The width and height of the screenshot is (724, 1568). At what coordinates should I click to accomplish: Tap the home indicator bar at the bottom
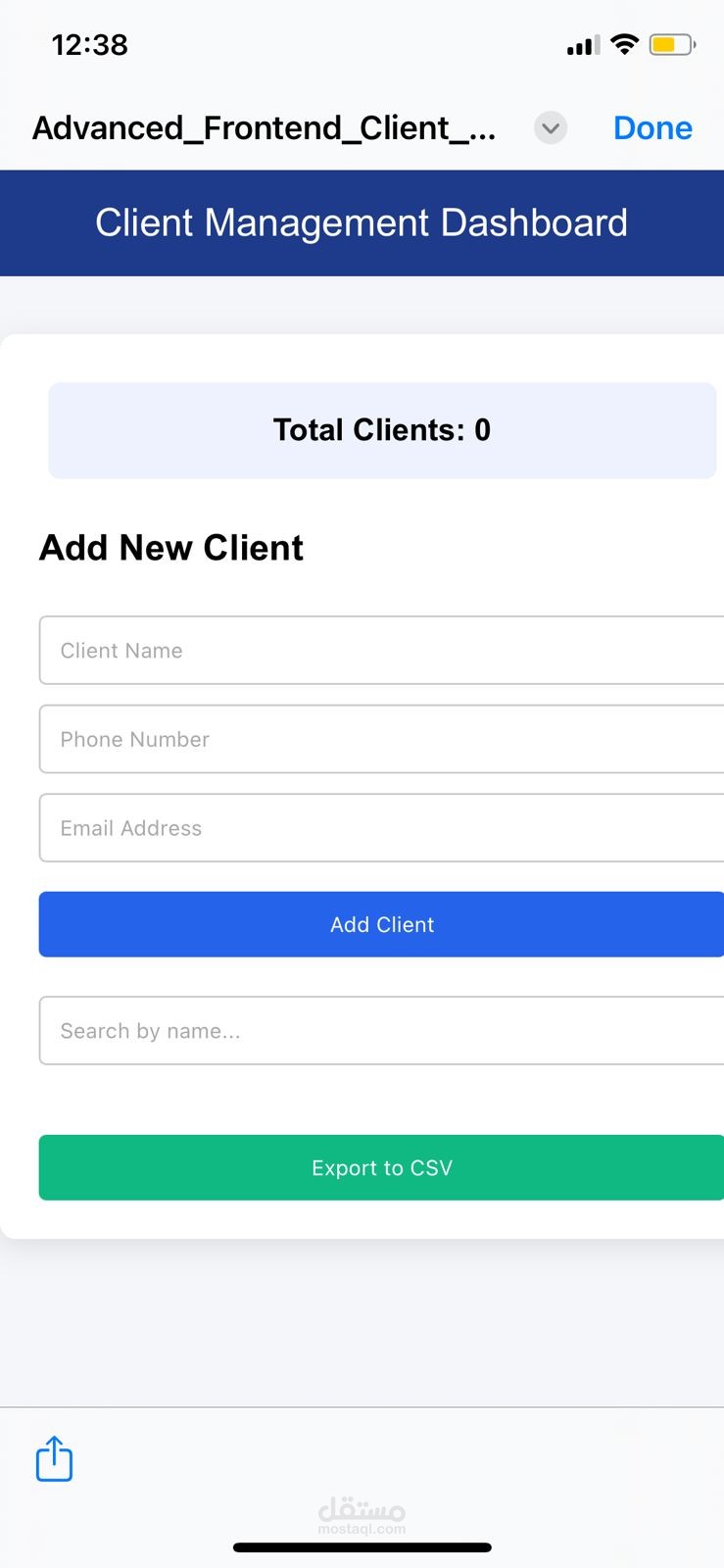pyautogui.click(x=362, y=1547)
